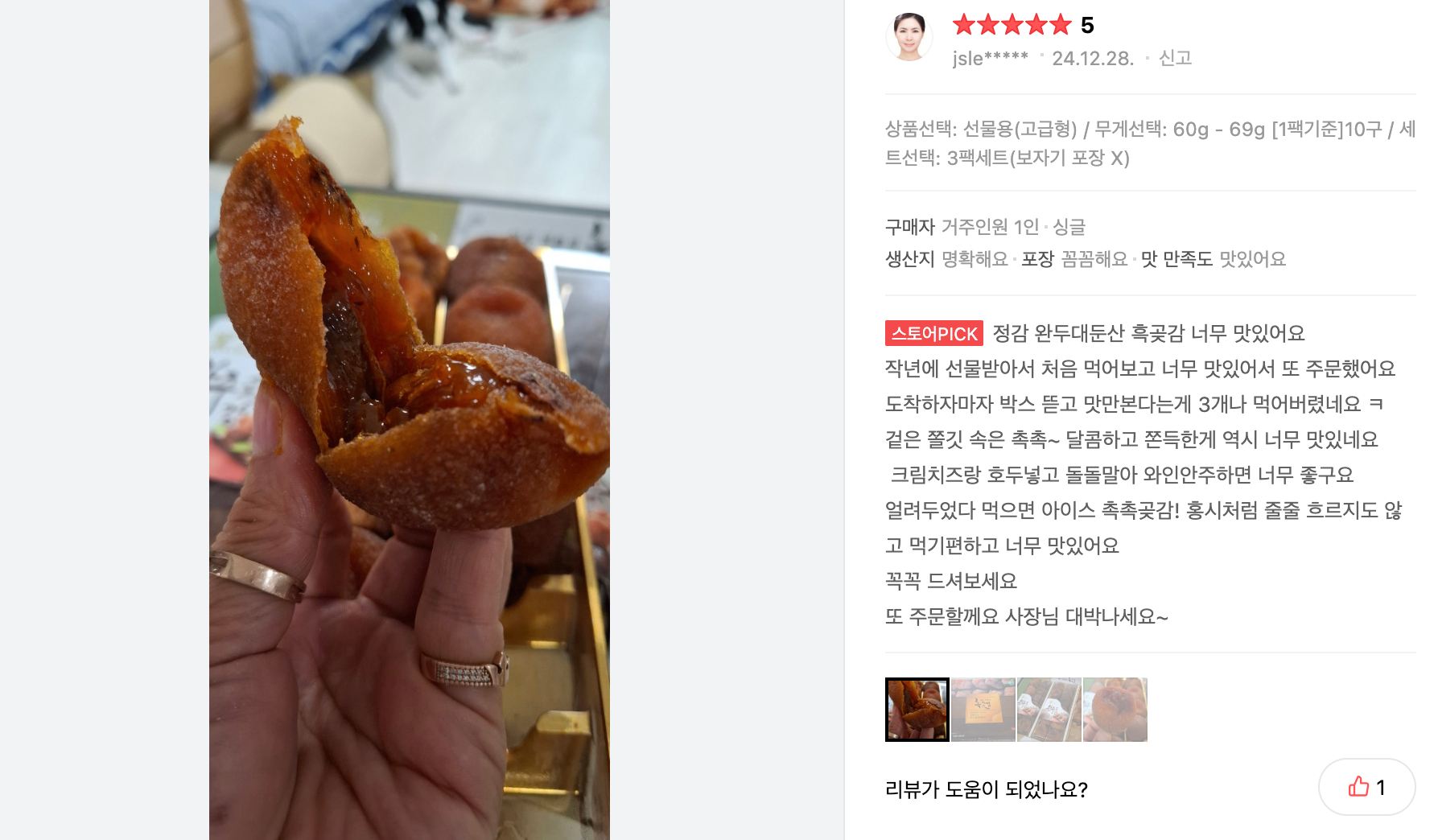This screenshot has width=1434, height=840.
Task: Open the third review photo thumbnail
Action: [x=1049, y=709]
